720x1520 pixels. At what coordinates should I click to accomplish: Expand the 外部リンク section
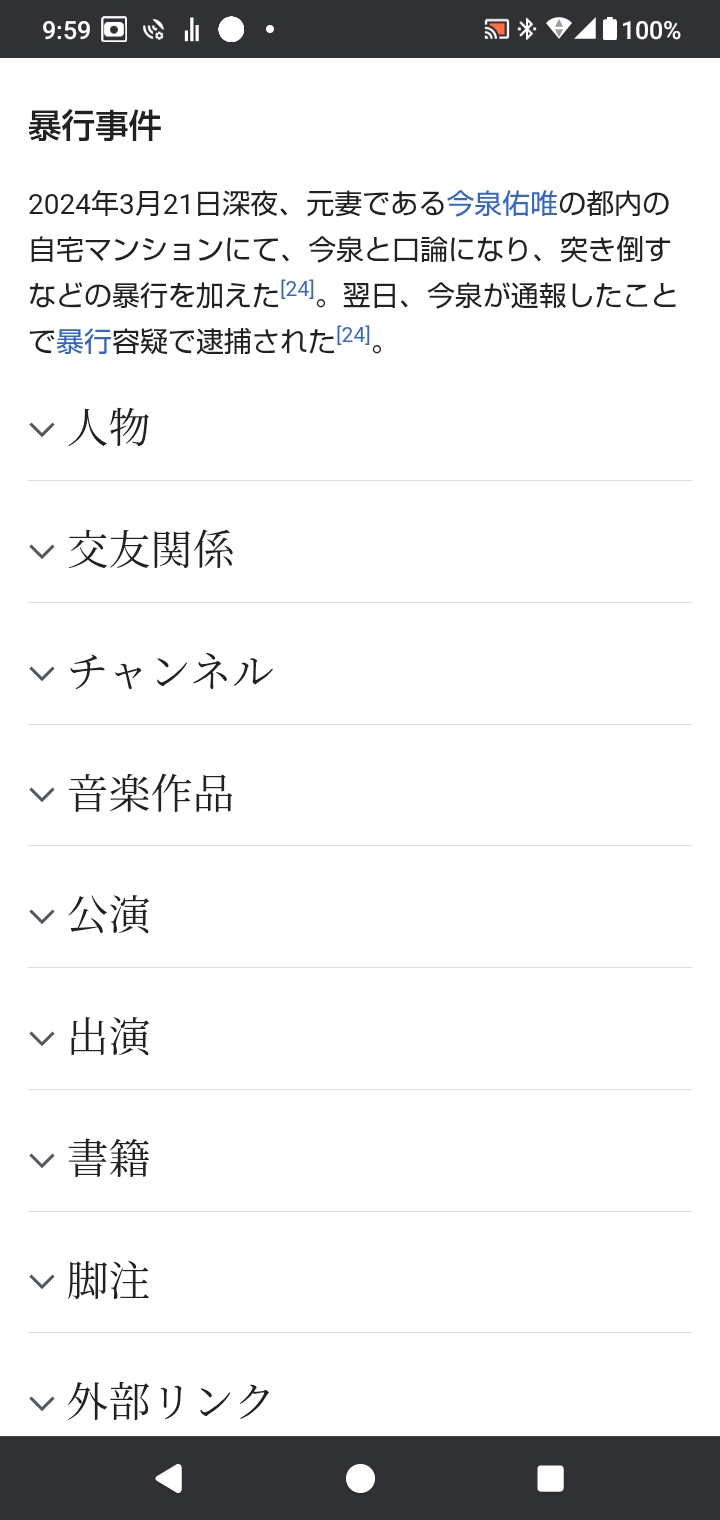click(170, 1402)
